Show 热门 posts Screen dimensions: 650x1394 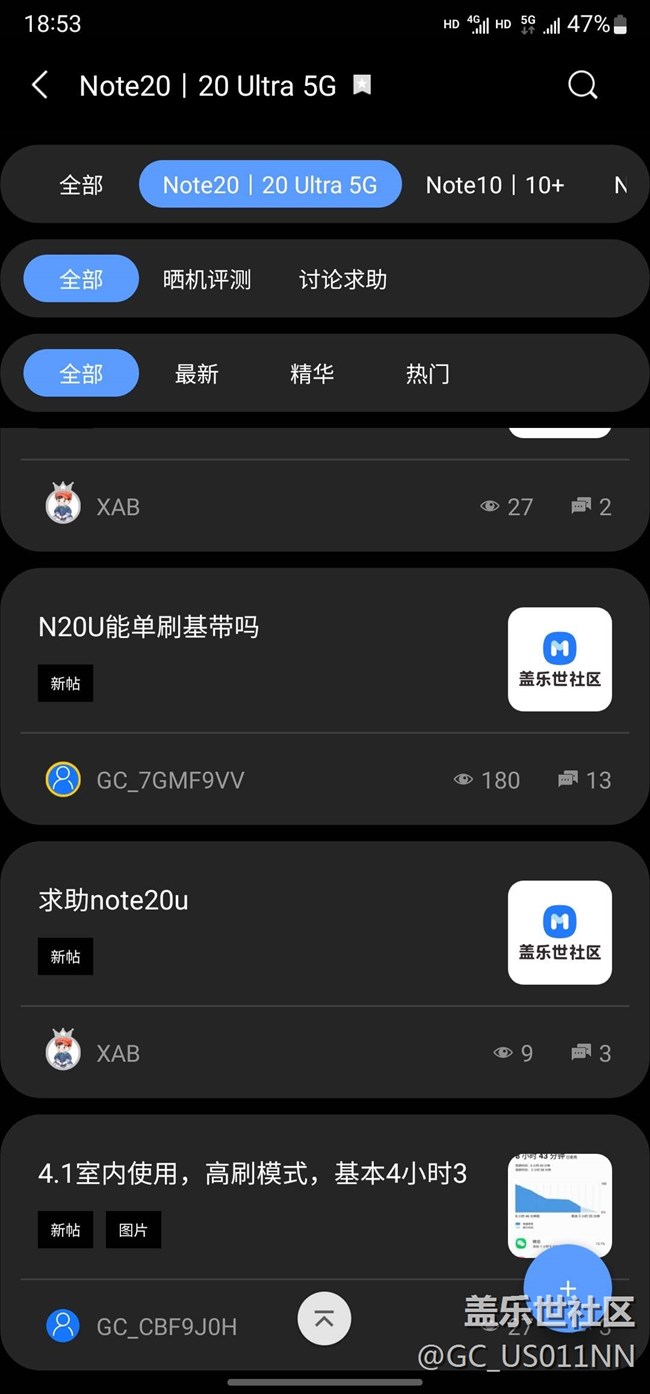coord(428,373)
